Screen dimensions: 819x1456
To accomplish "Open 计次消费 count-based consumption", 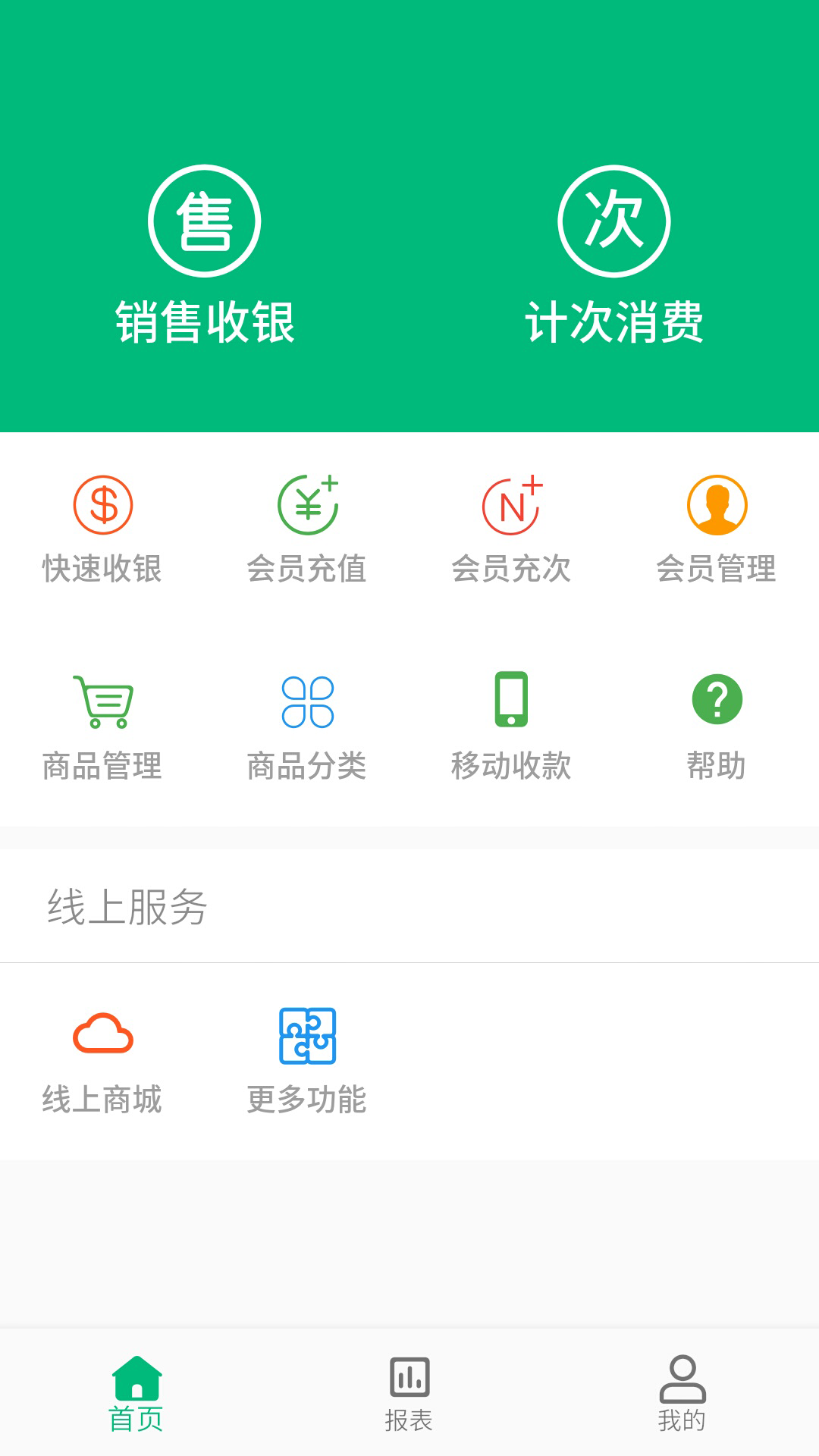I will point(614,256).
